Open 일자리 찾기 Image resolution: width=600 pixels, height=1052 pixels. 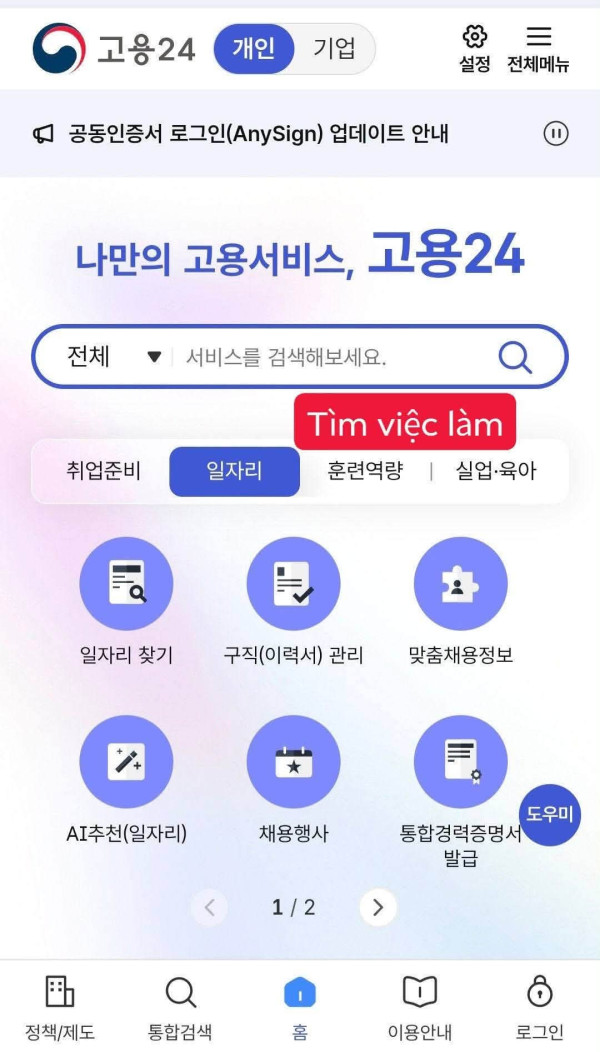126,601
